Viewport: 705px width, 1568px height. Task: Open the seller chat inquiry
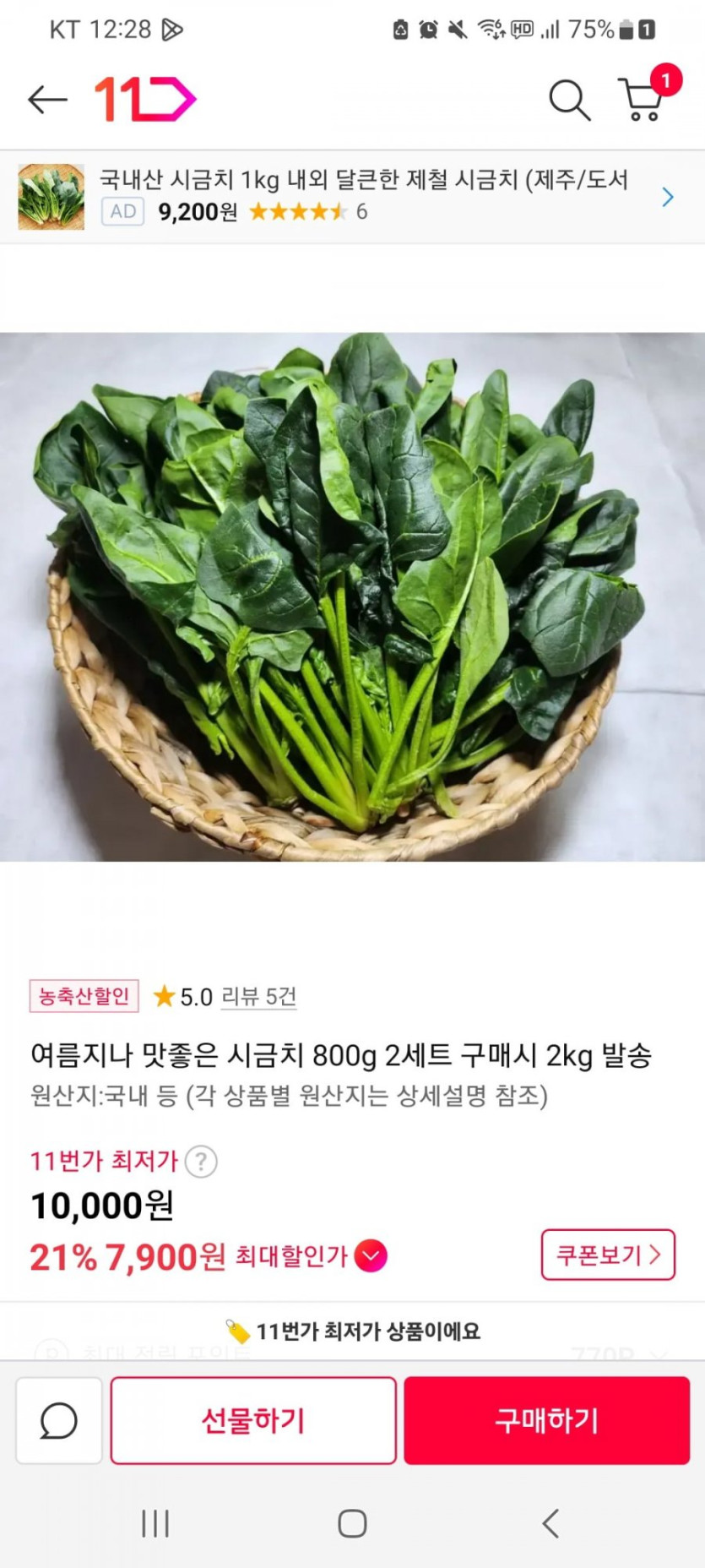point(59,1420)
